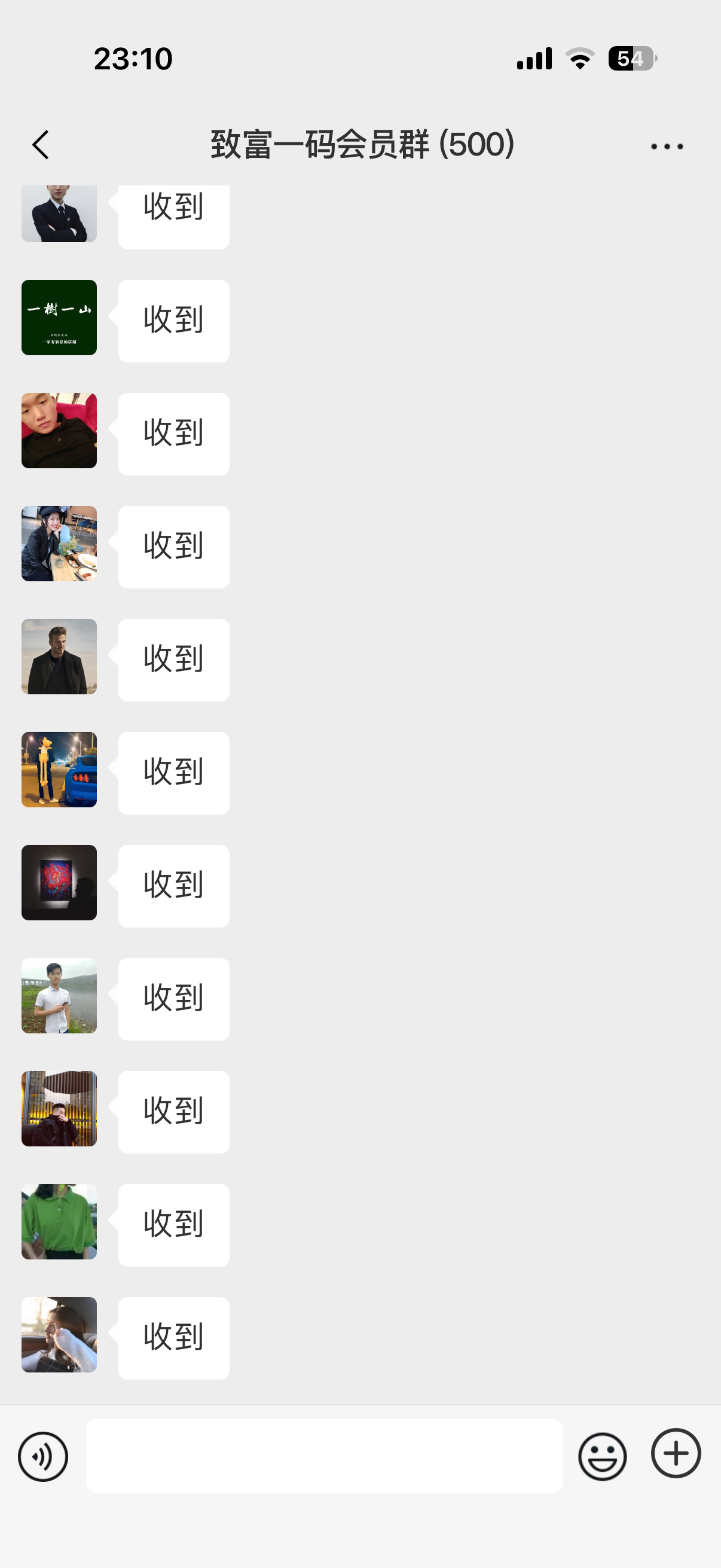Screen dimensions: 721x1568
Task: Open profile of the green polo shirt avatar
Action: pyautogui.click(x=59, y=1222)
